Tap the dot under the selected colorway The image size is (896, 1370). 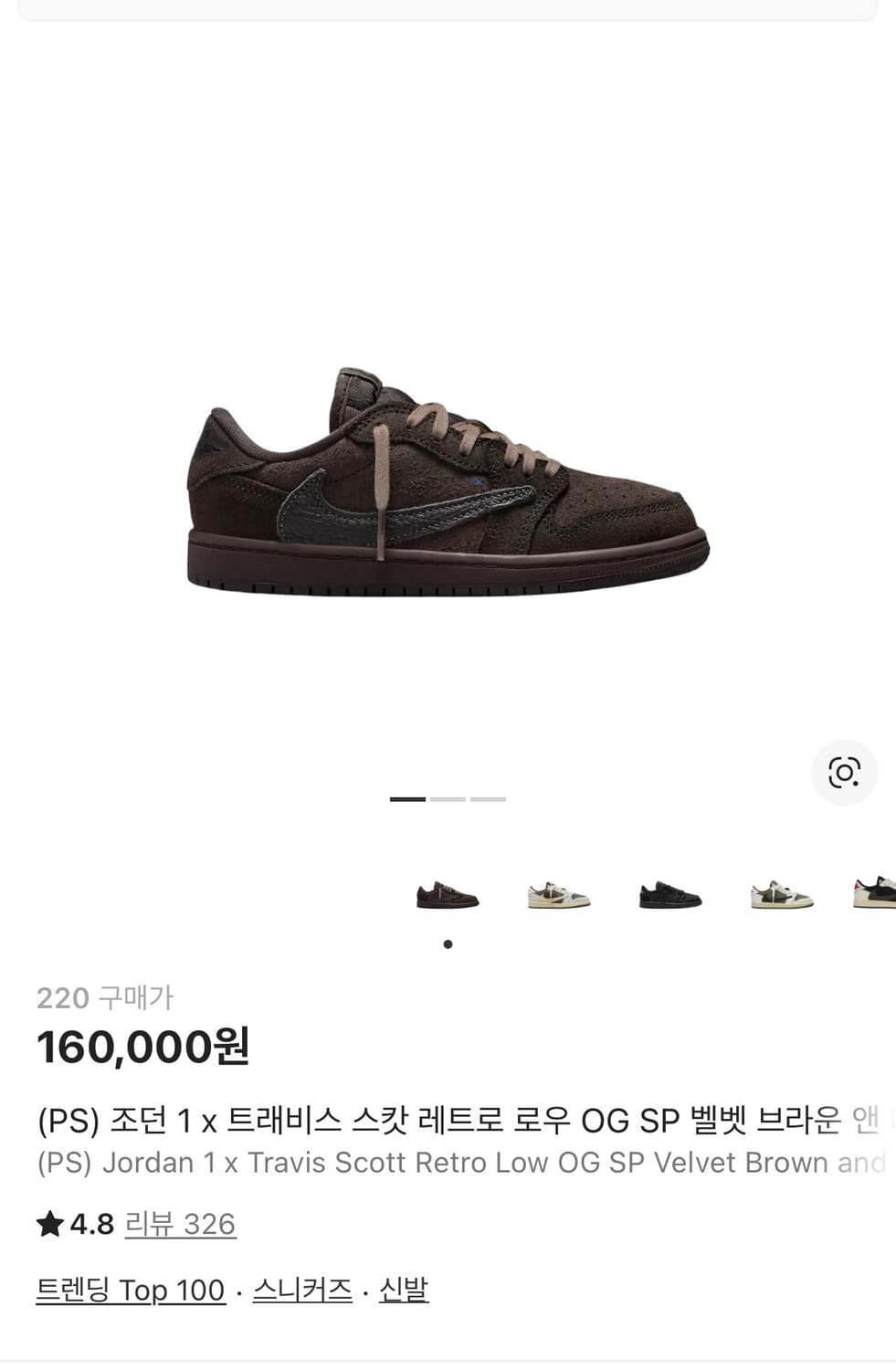click(x=447, y=944)
